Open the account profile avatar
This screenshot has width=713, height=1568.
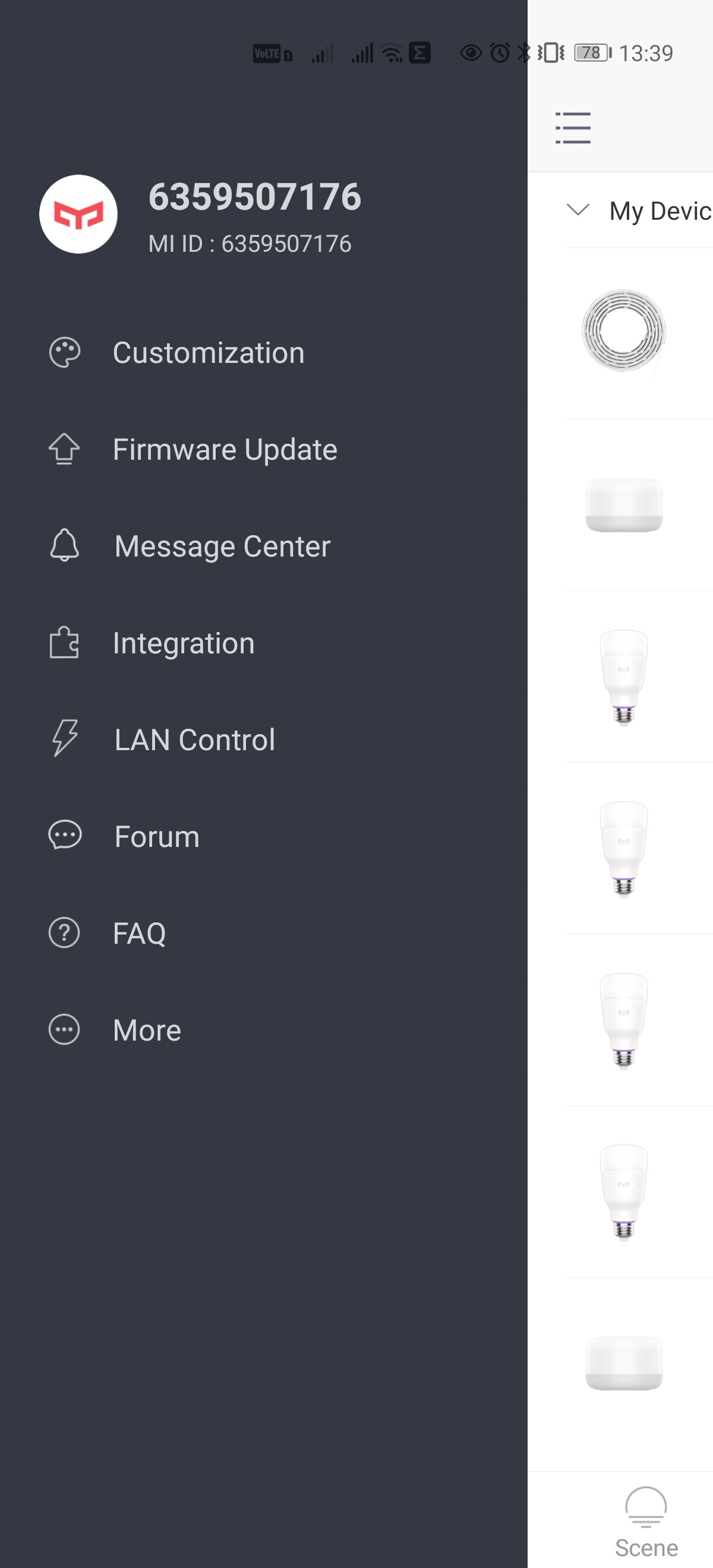pyautogui.click(x=78, y=214)
